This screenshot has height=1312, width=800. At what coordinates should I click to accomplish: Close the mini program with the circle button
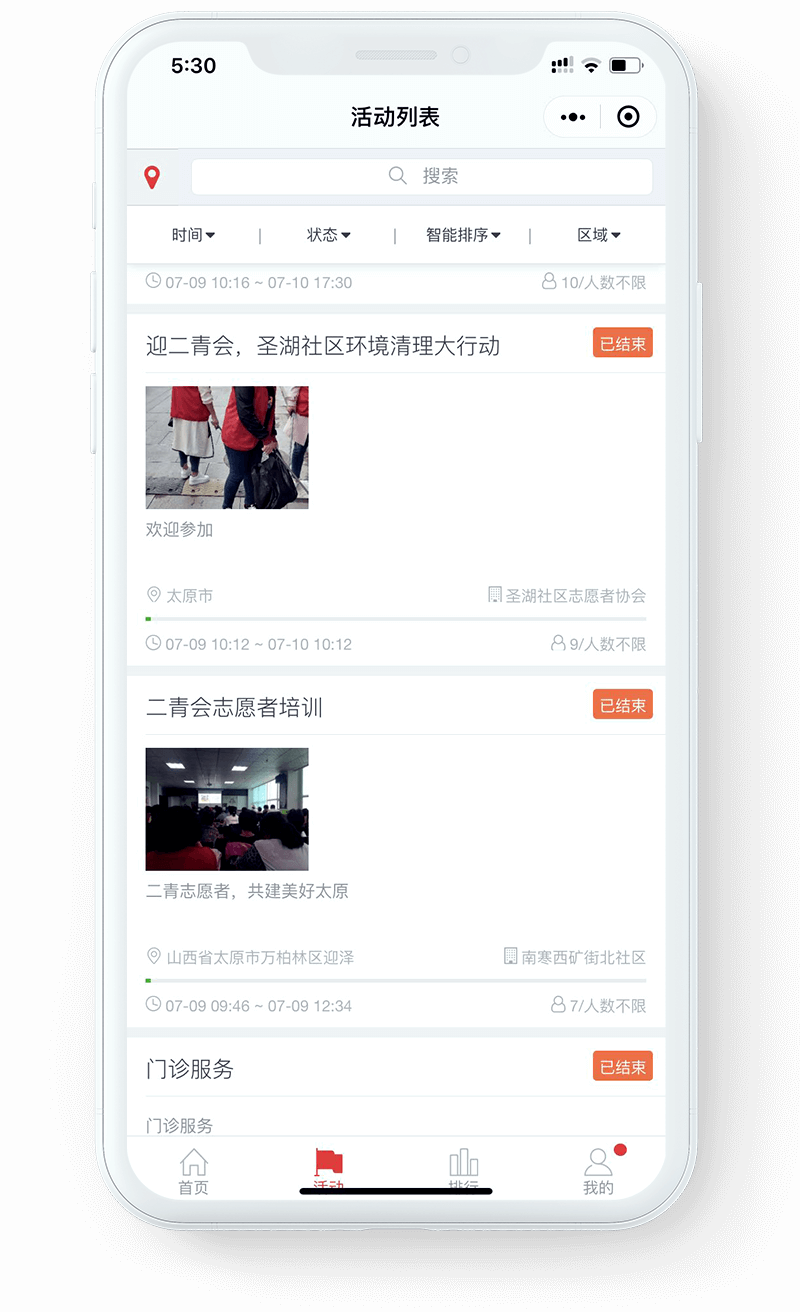pyautogui.click(x=628, y=117)
